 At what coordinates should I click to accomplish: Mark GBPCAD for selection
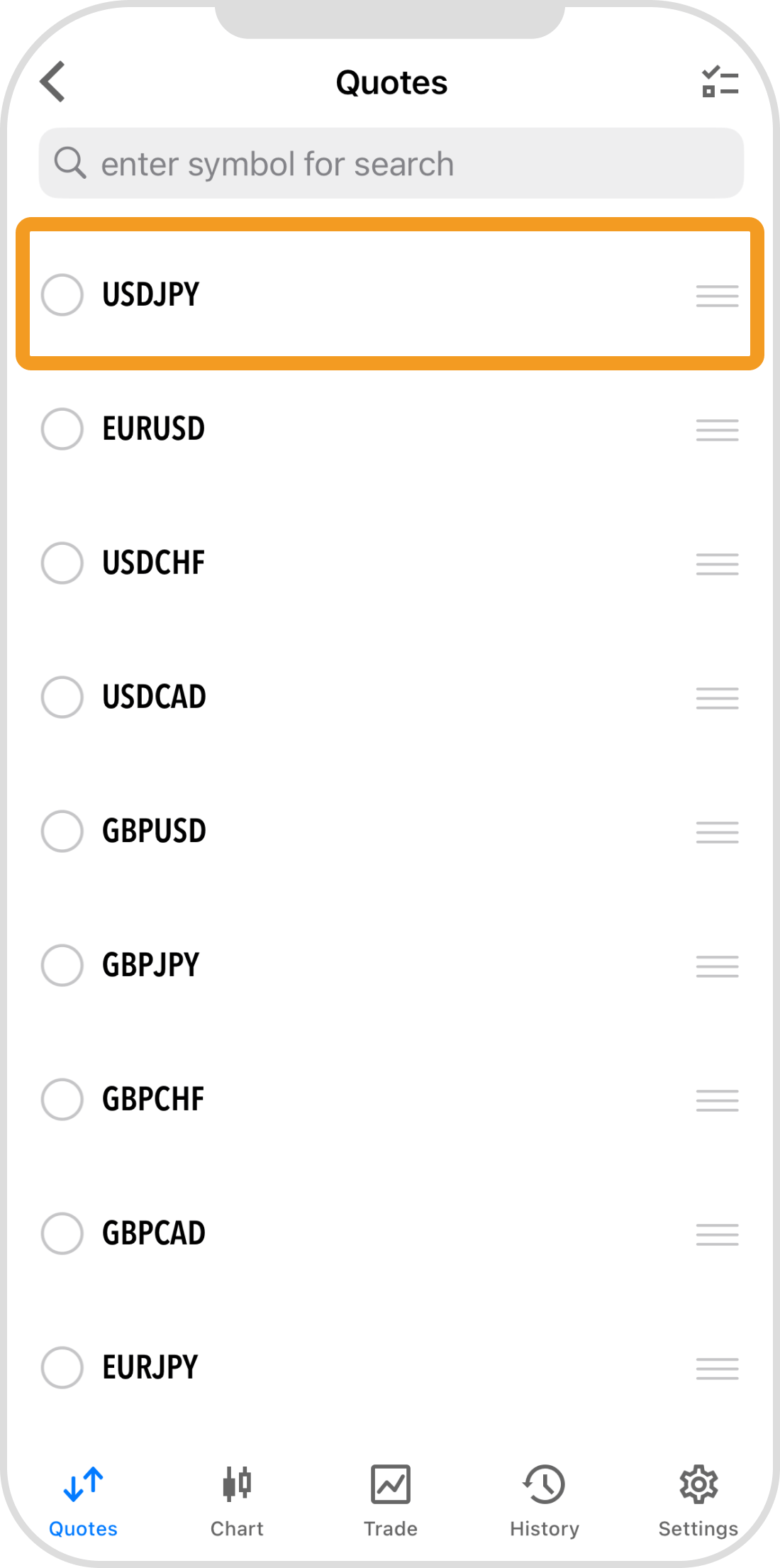(x=62, y=1233)
